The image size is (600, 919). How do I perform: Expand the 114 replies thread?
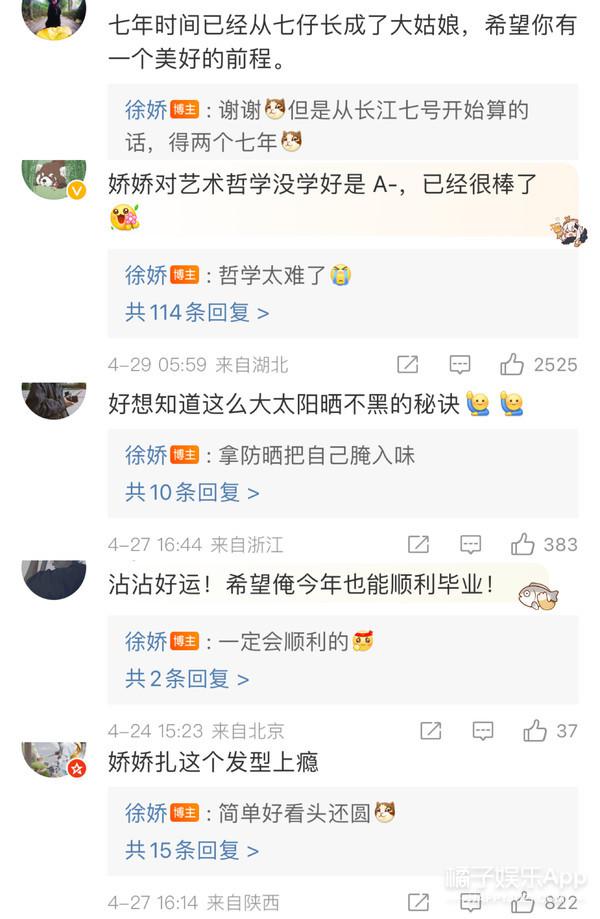click(197, 312)
